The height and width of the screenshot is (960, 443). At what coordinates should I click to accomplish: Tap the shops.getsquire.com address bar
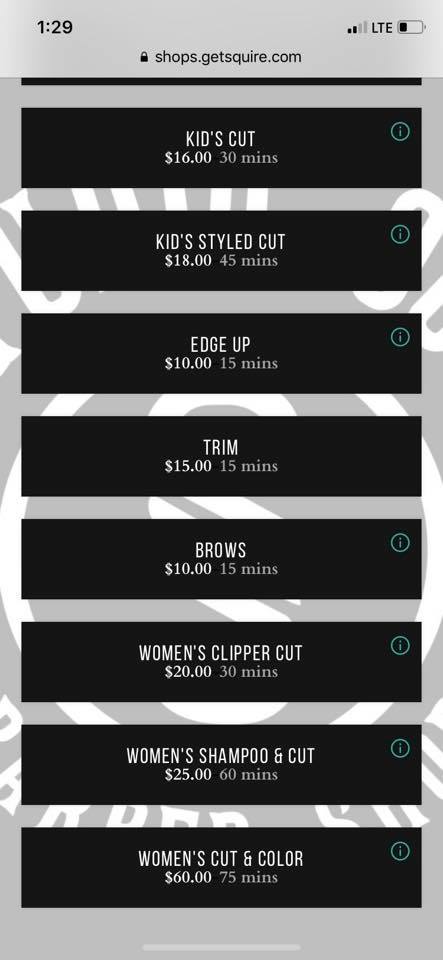(x=222, y=57)
